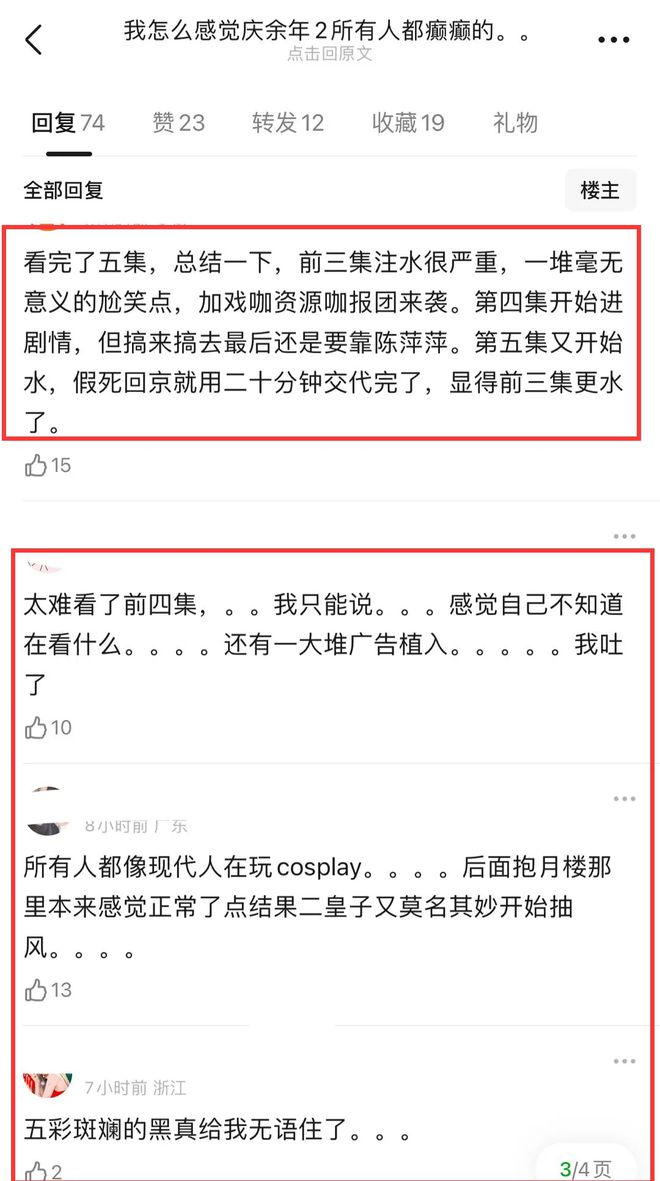Open more options for the cosplay comment
The width and height of the screenshot is (660, 1181).
(625, 799)
